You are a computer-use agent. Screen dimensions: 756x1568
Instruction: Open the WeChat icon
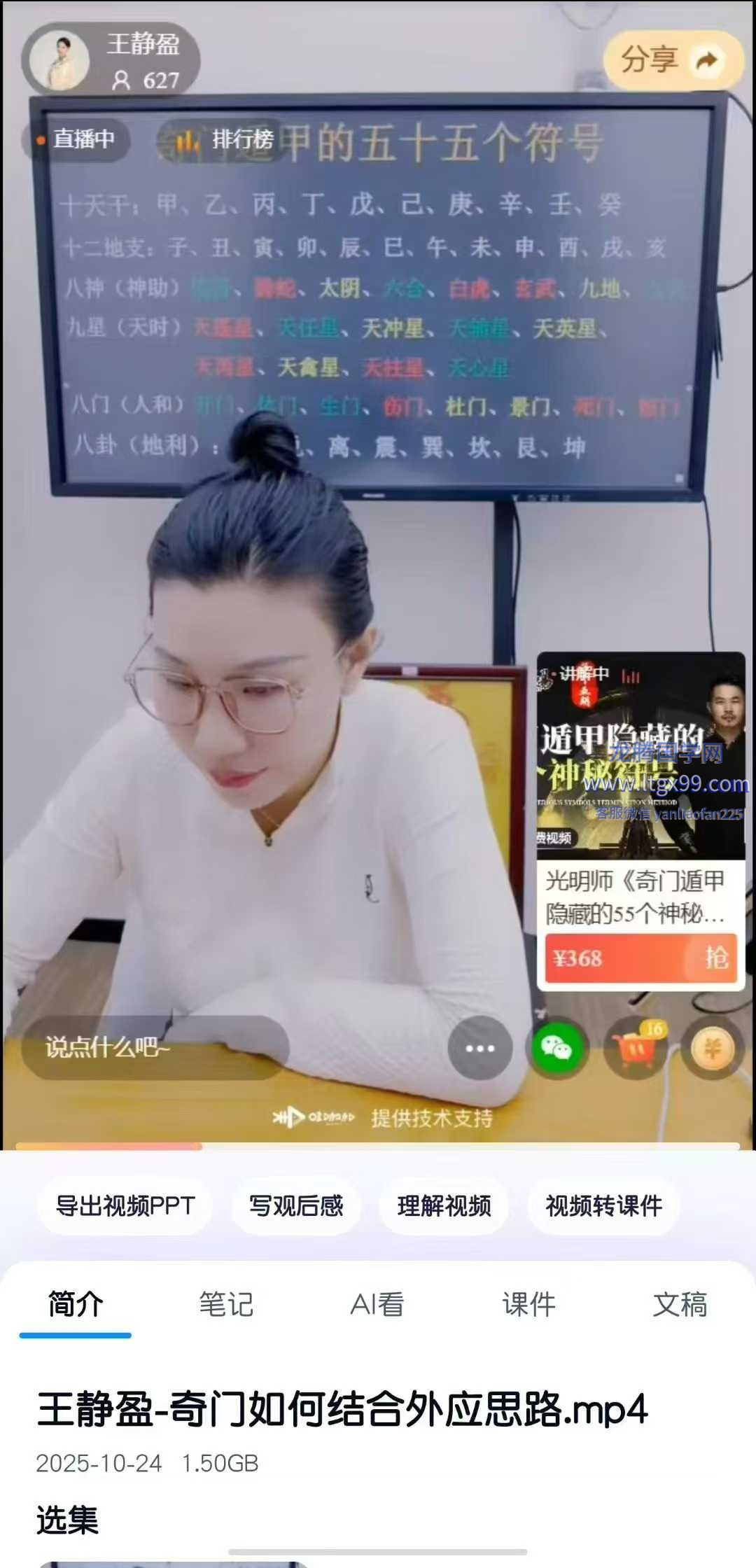click(557, 1048)
